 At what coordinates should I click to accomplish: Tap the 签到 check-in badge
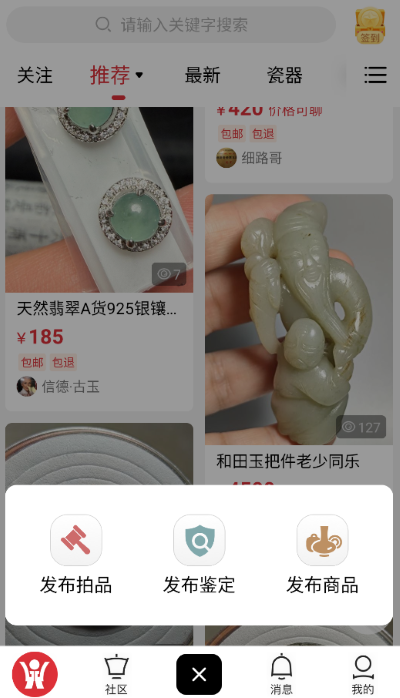point(370,25)
